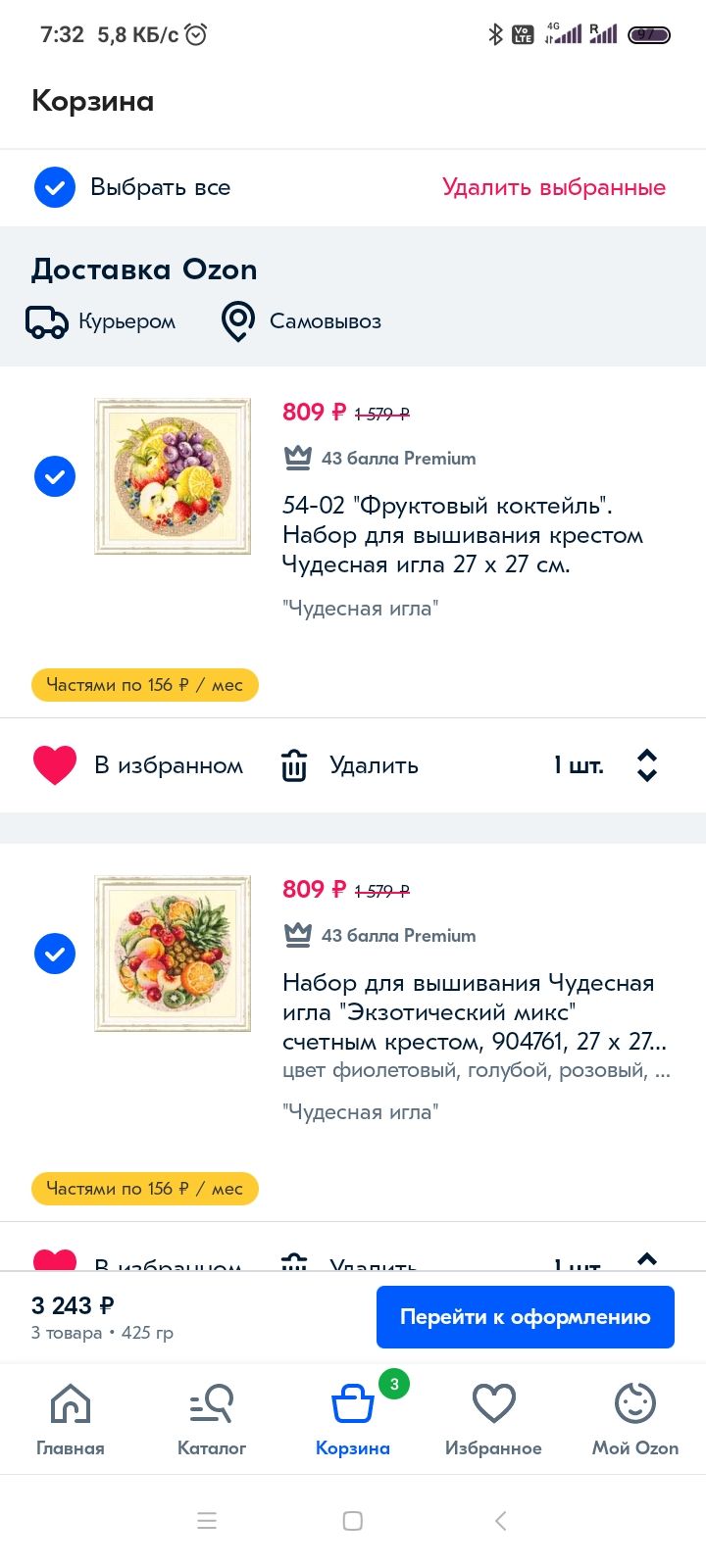This screenshot has width=706, height=1568.
Task: Remove «Фруктовый коктейль» from favorites
Action: coord(55,765)
